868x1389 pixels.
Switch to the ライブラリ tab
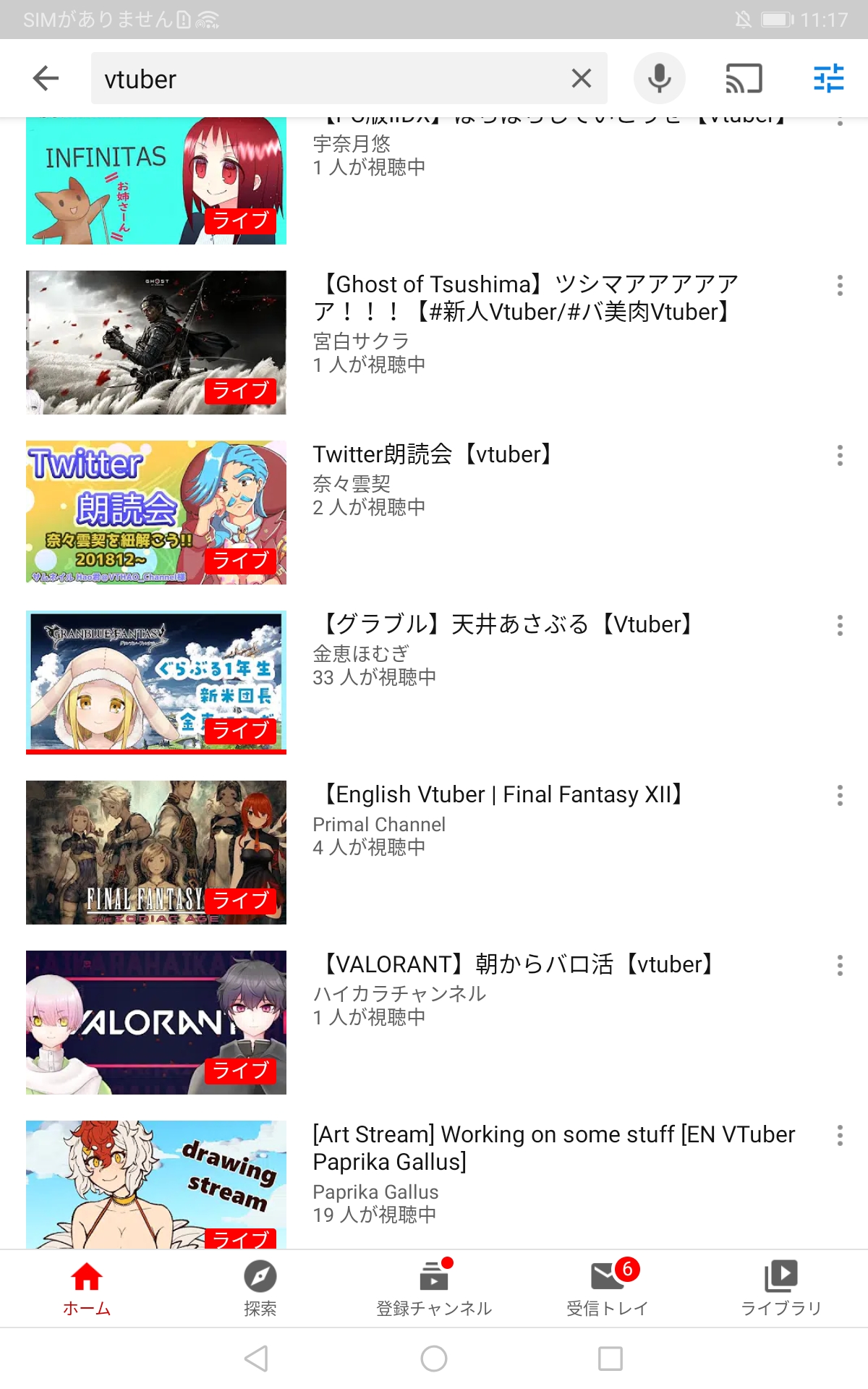pos(781,1288)
